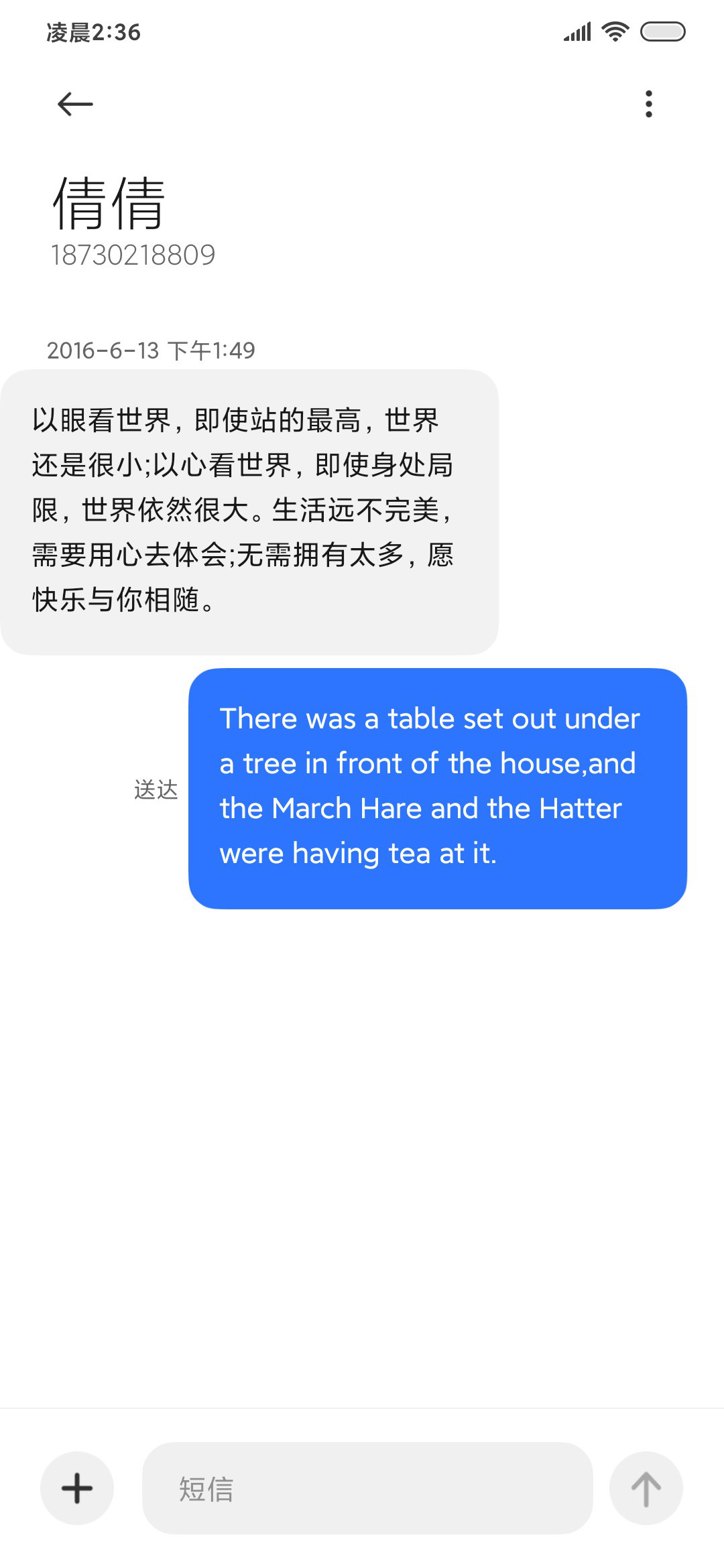Focus the 短信 message input field
This screenshot has height=1568, width=724.
pos(367,1488)
